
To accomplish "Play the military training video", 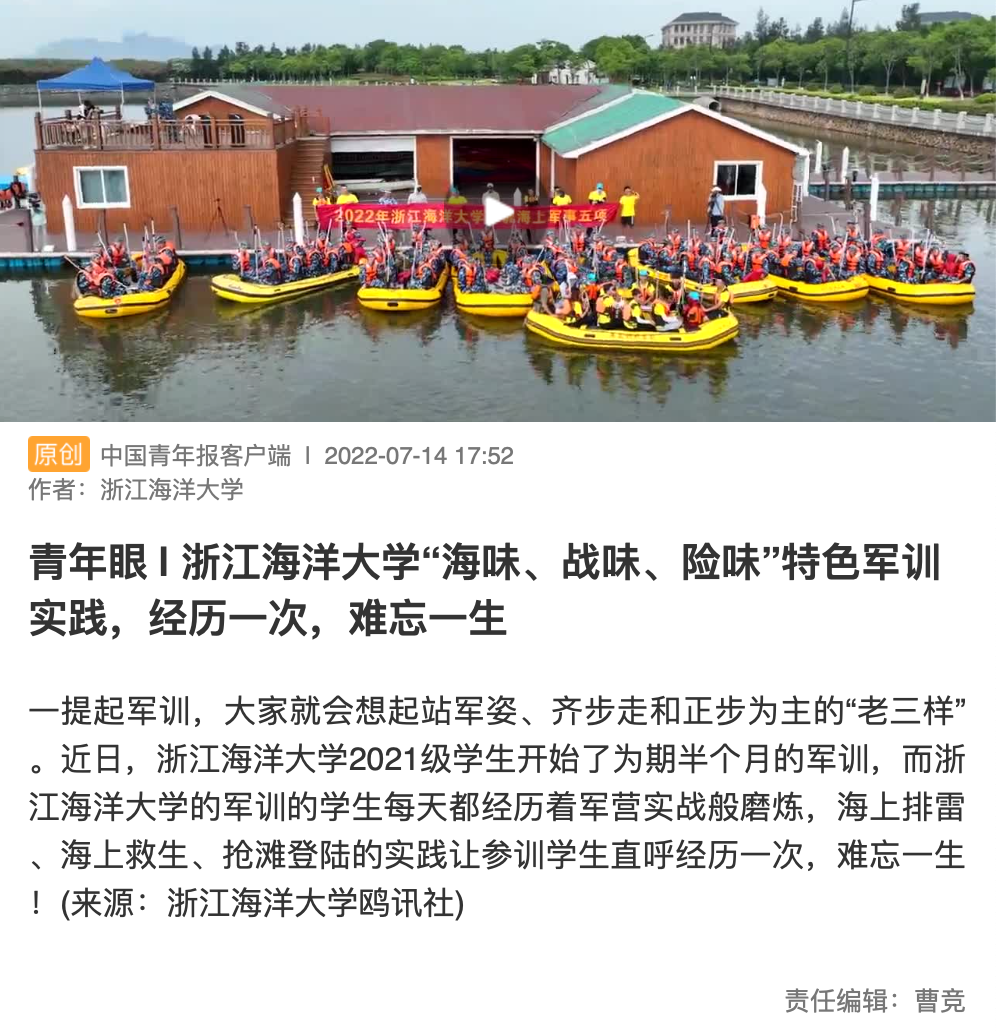I will point(498,212).
